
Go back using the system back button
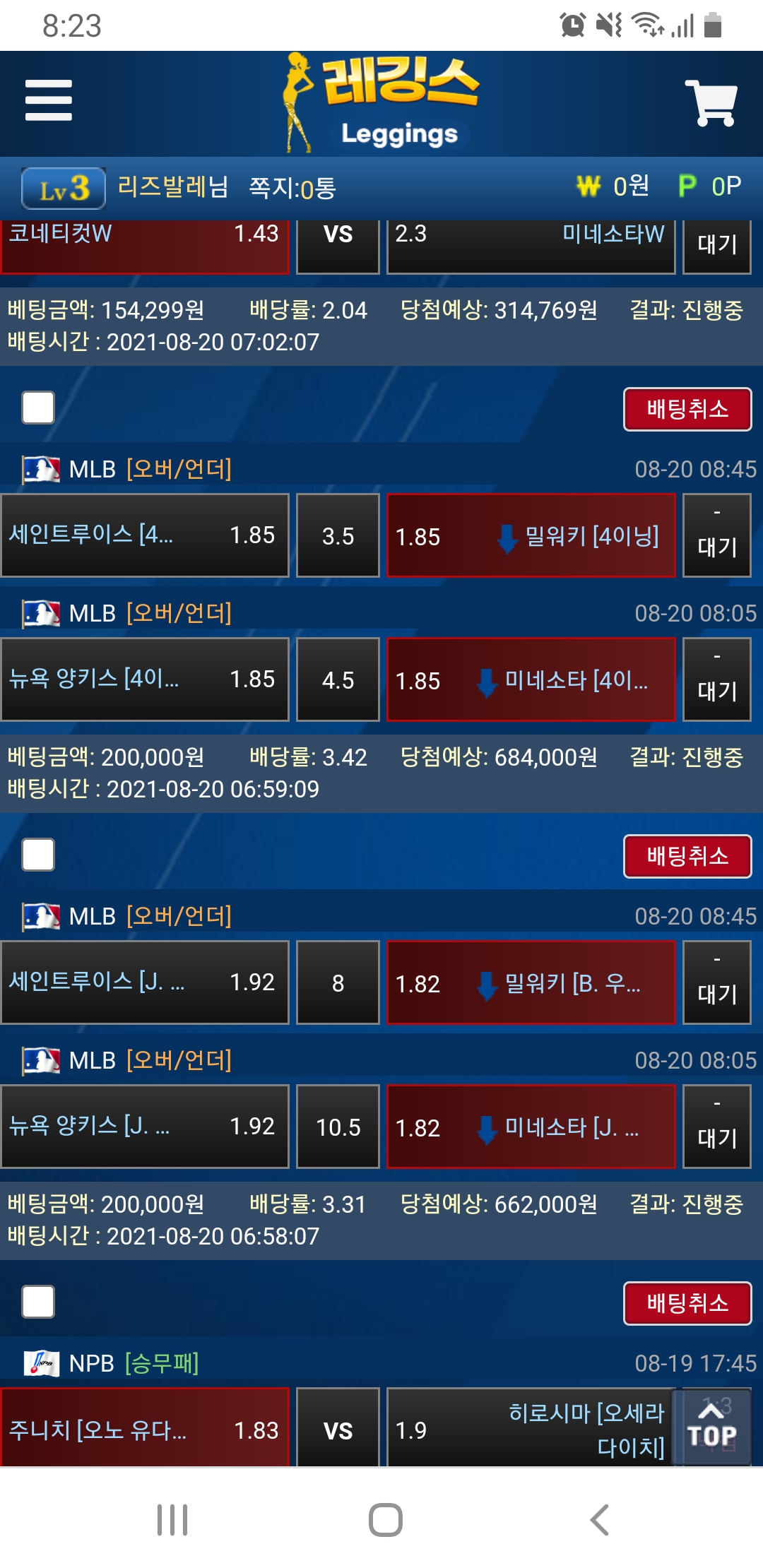[x=599, y=1520]
